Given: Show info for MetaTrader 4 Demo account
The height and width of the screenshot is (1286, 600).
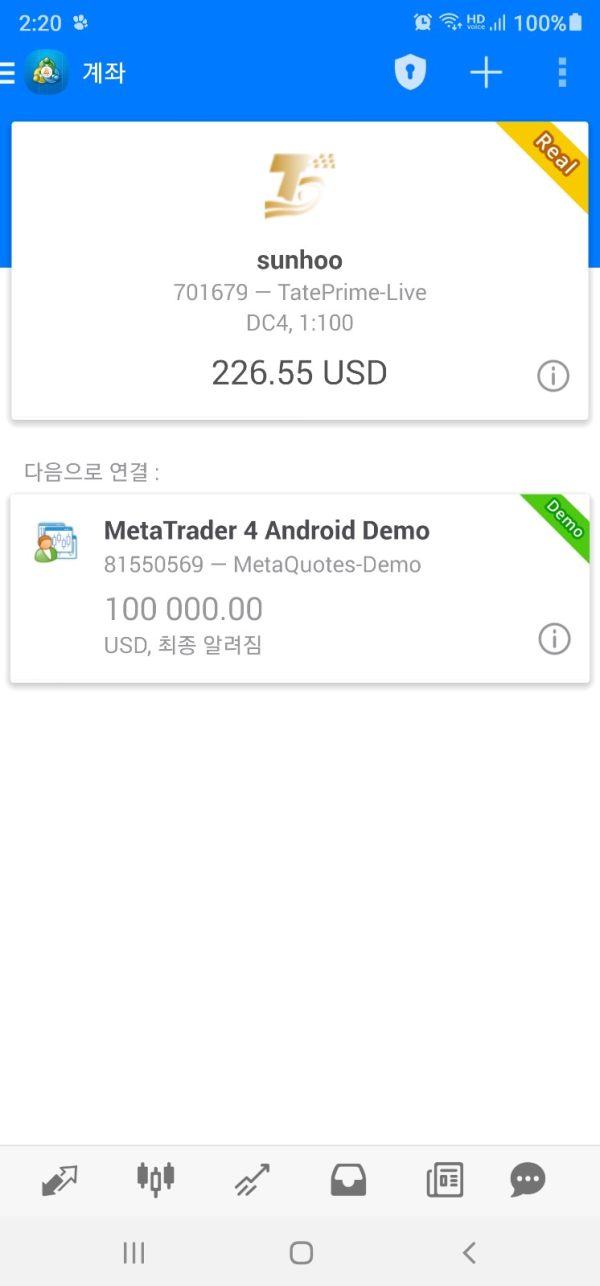Looking at the screenshot, I should [554, 639].
